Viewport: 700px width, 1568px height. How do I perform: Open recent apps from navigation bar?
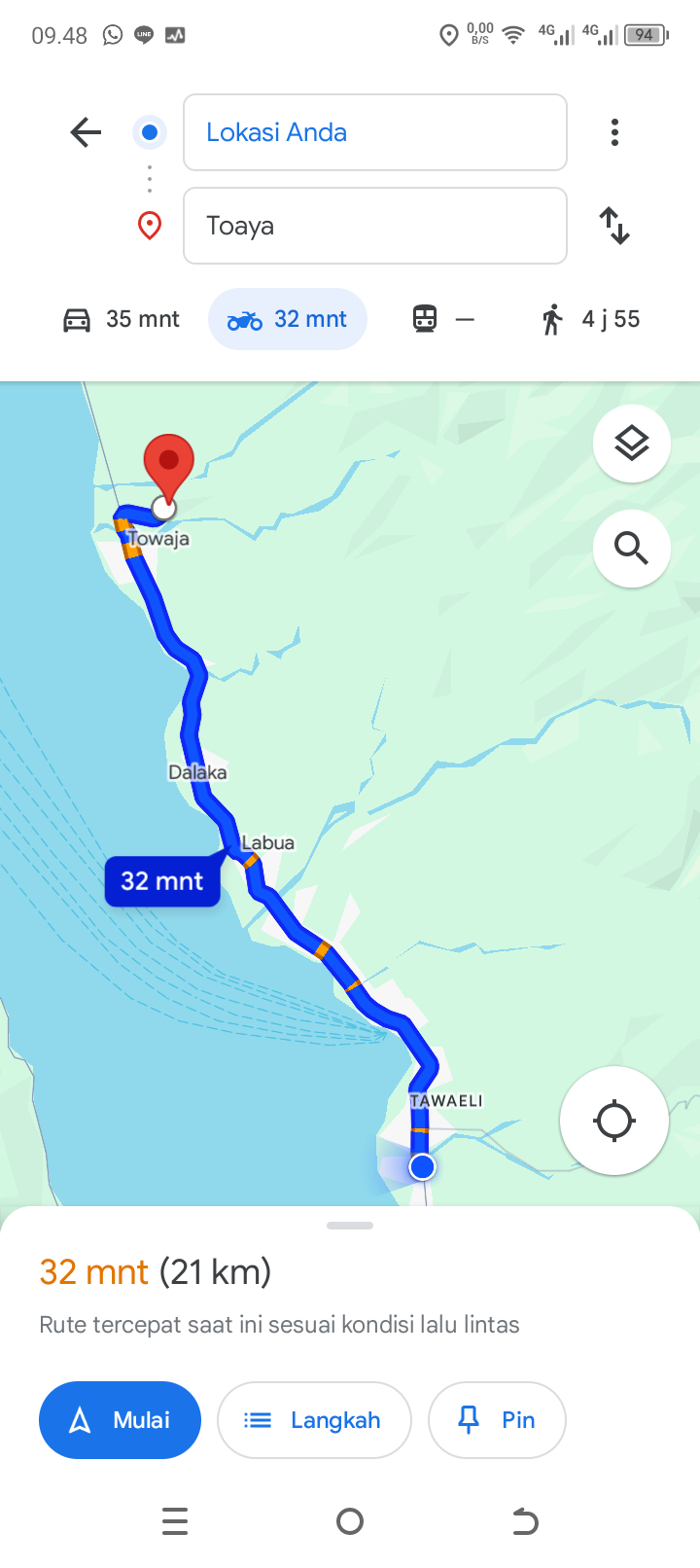click(x=175, y=1521)
